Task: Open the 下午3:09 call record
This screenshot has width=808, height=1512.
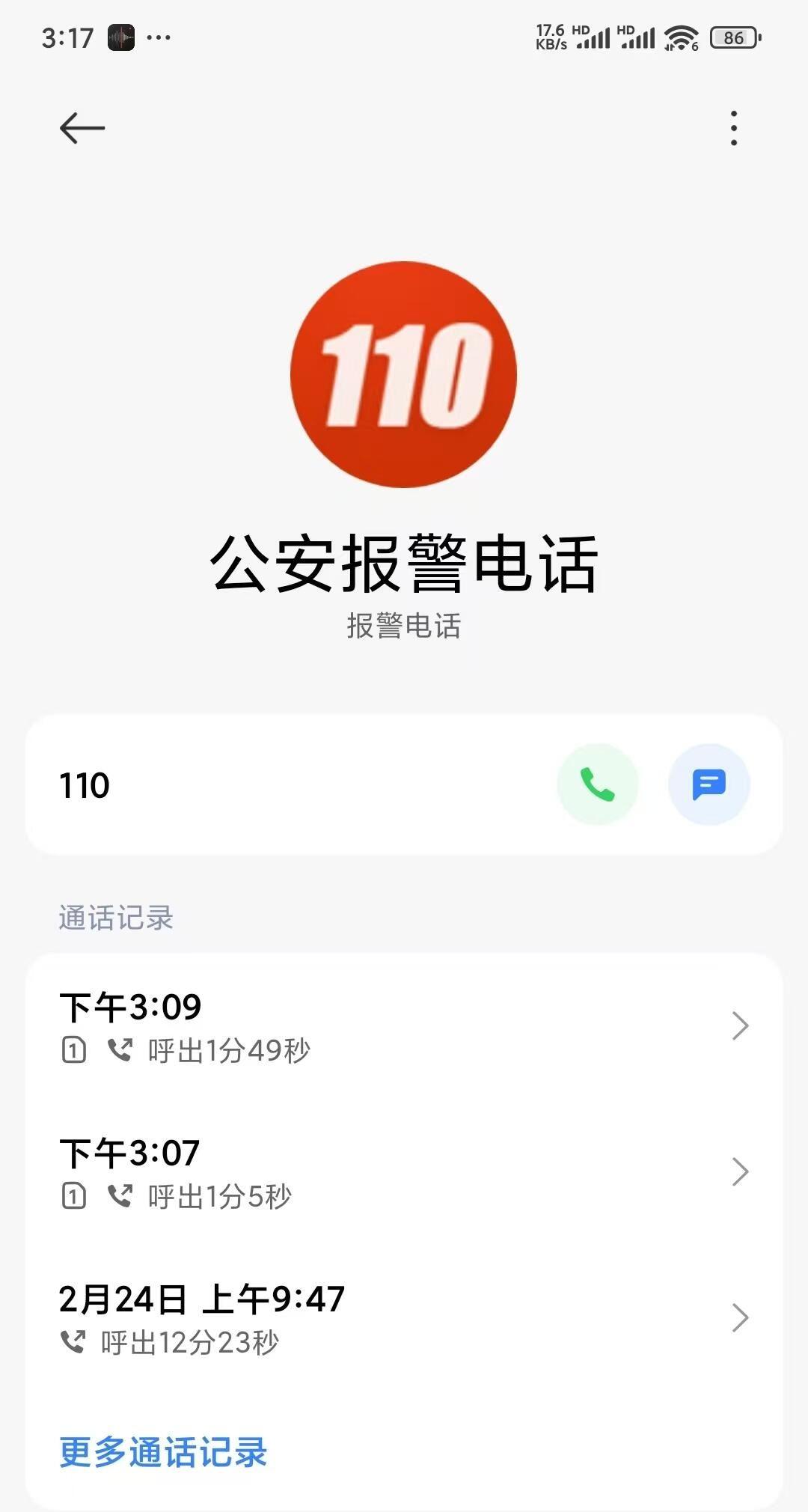Action: (404, 1026)
